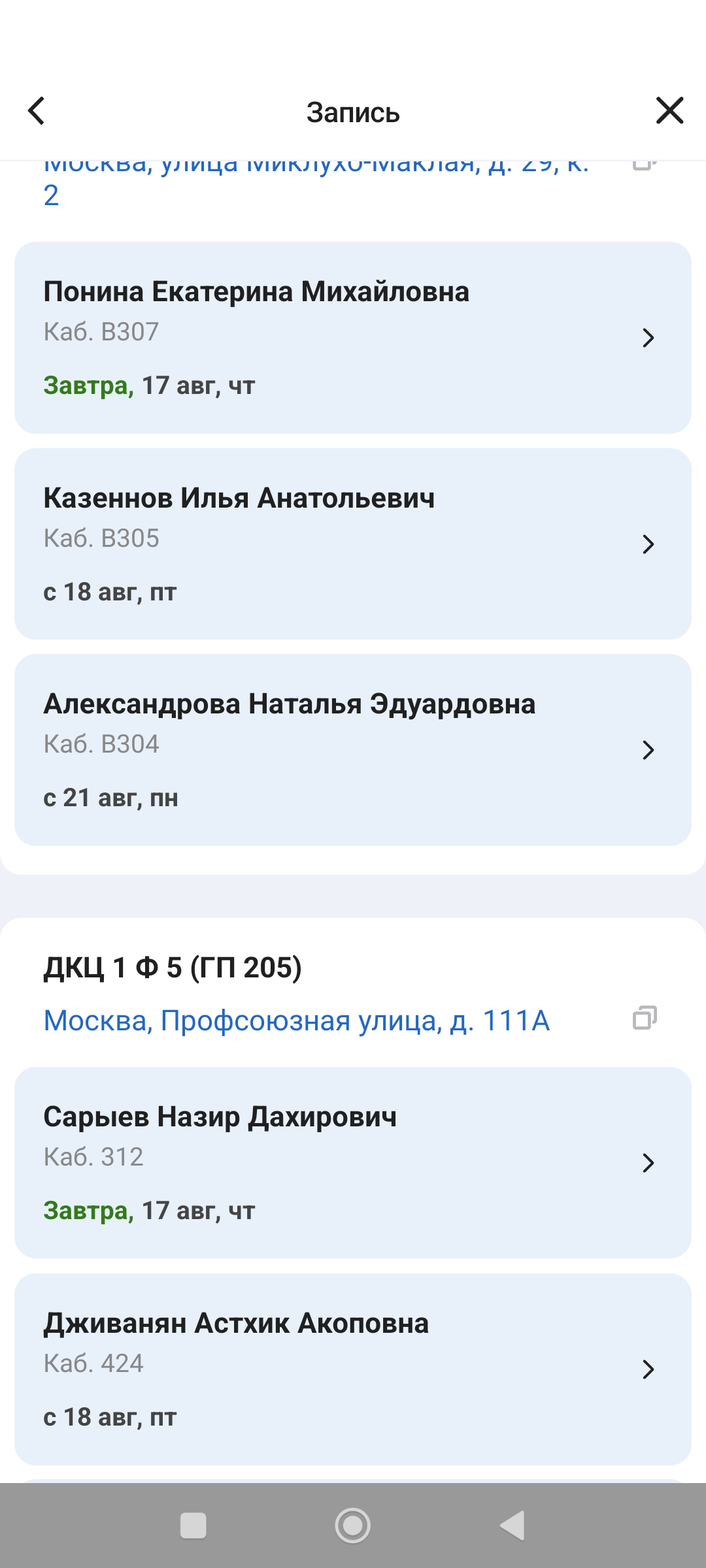Open recent apps from the navigation bar
This screenshot has width=706, height=1568.
pos(193,1526)
